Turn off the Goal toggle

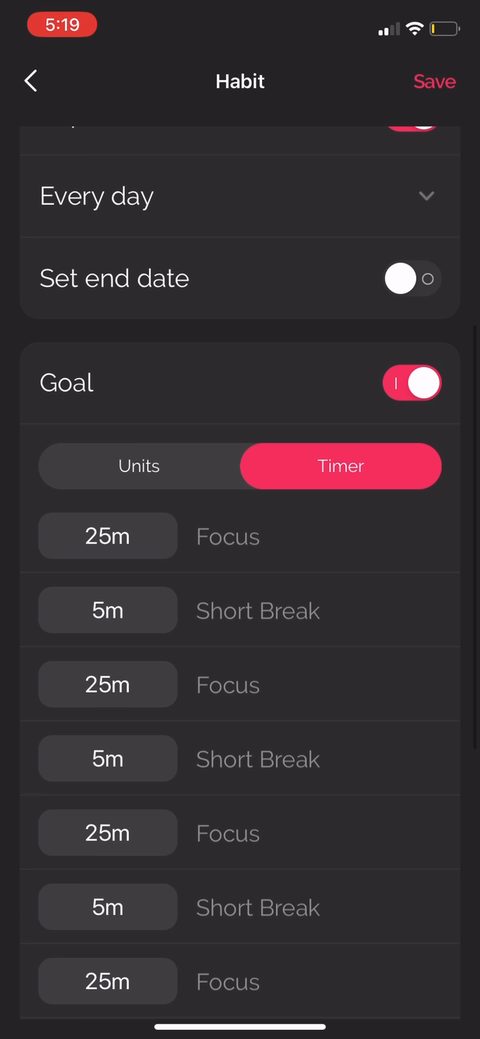point(412,383)
